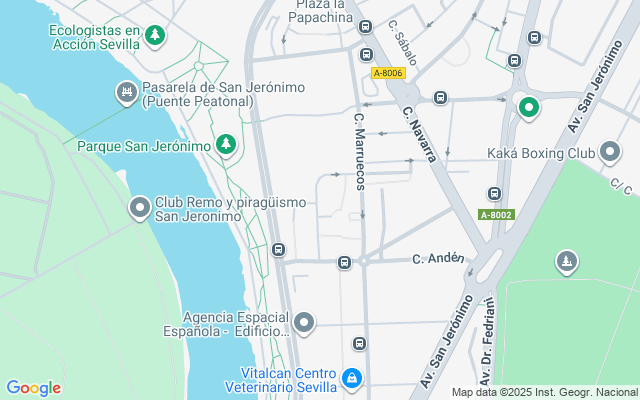Tap the Kaká Boxing Club marker

tap(610, 153)
